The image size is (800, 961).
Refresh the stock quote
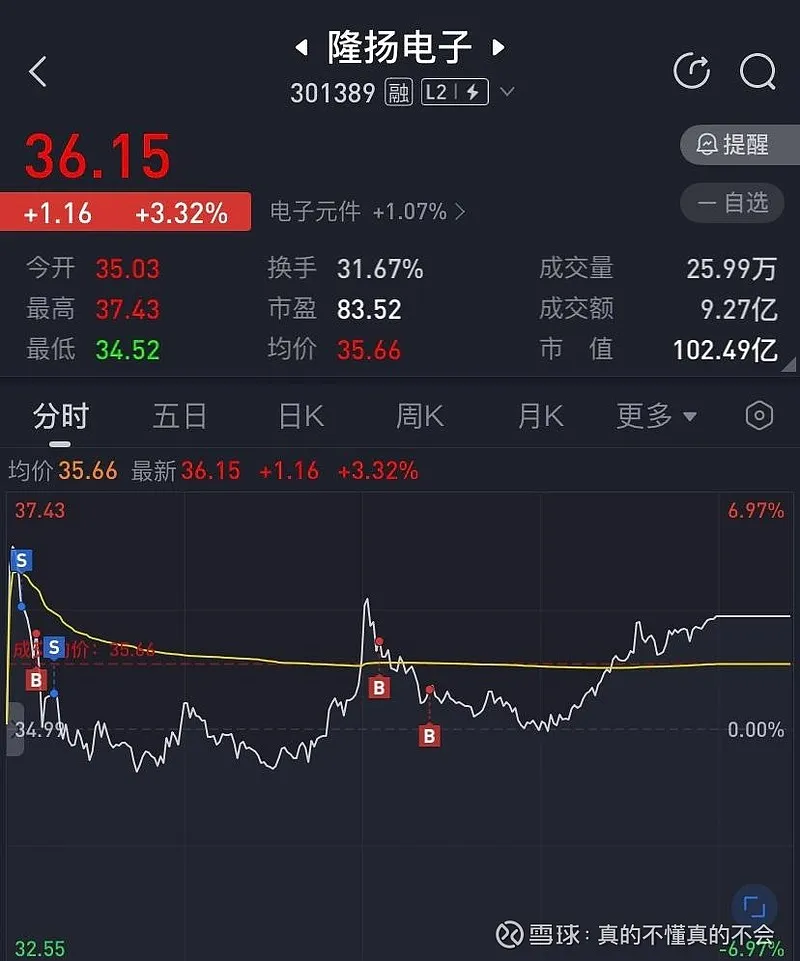(x=692, y=71)
